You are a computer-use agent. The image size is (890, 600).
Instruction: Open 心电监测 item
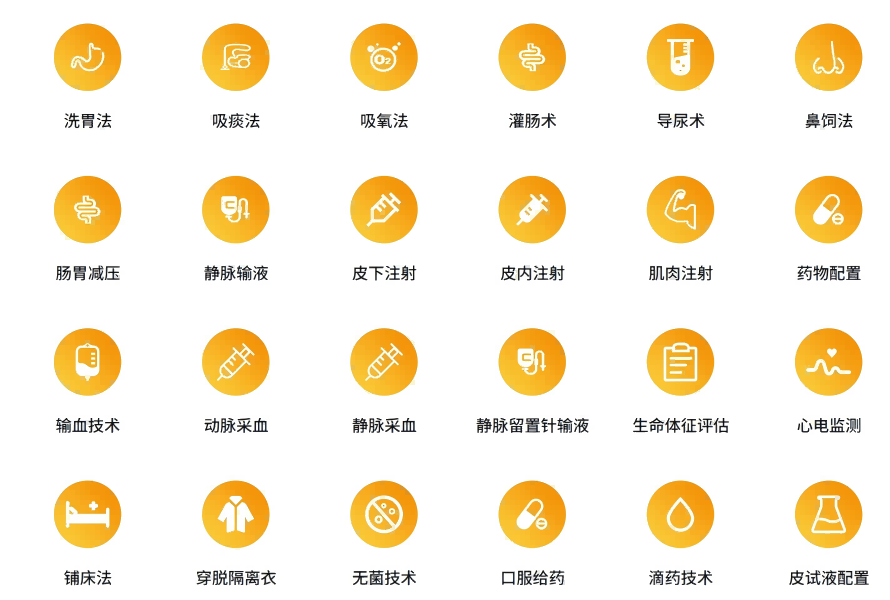[828, 362]
